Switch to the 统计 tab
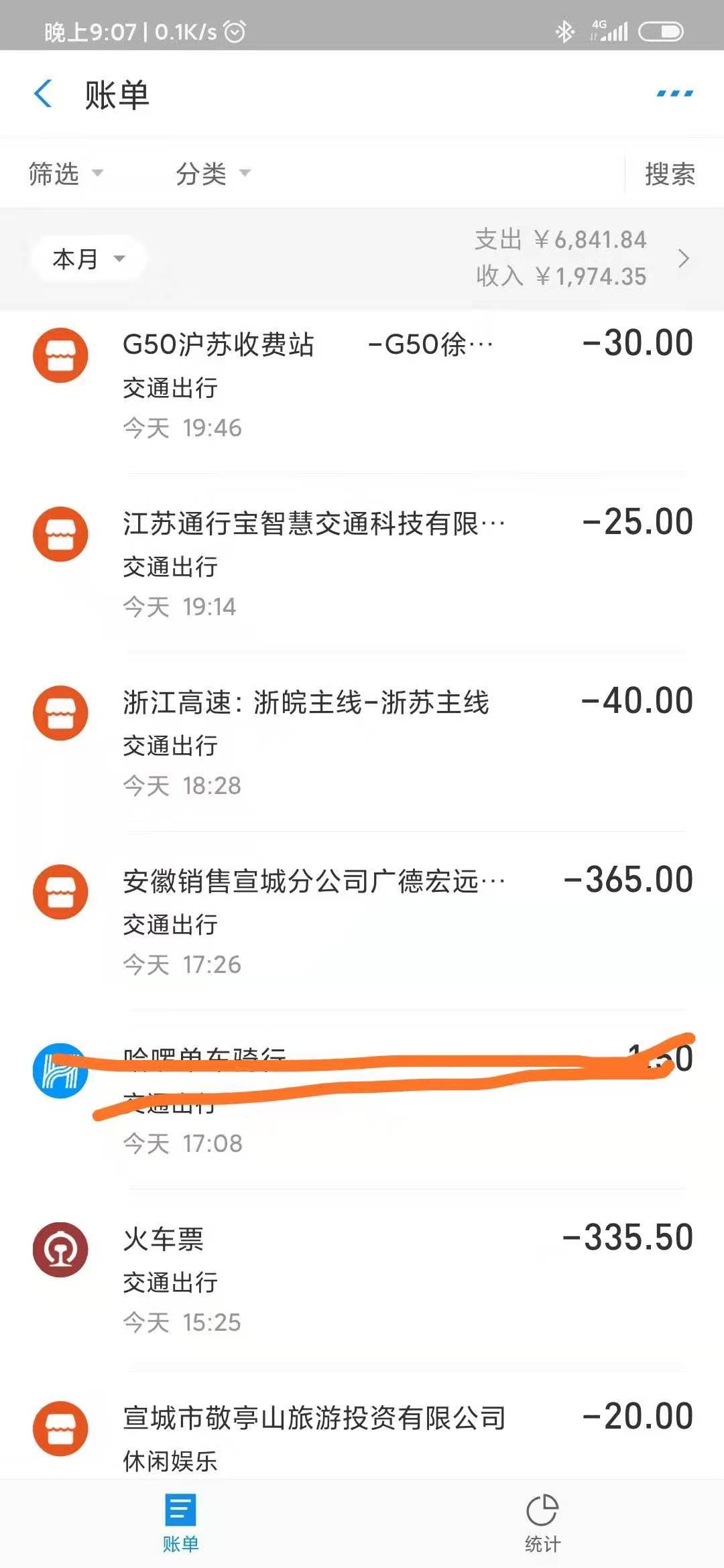This screenshot has width=724, height=1568. (x=542, y=1523)
